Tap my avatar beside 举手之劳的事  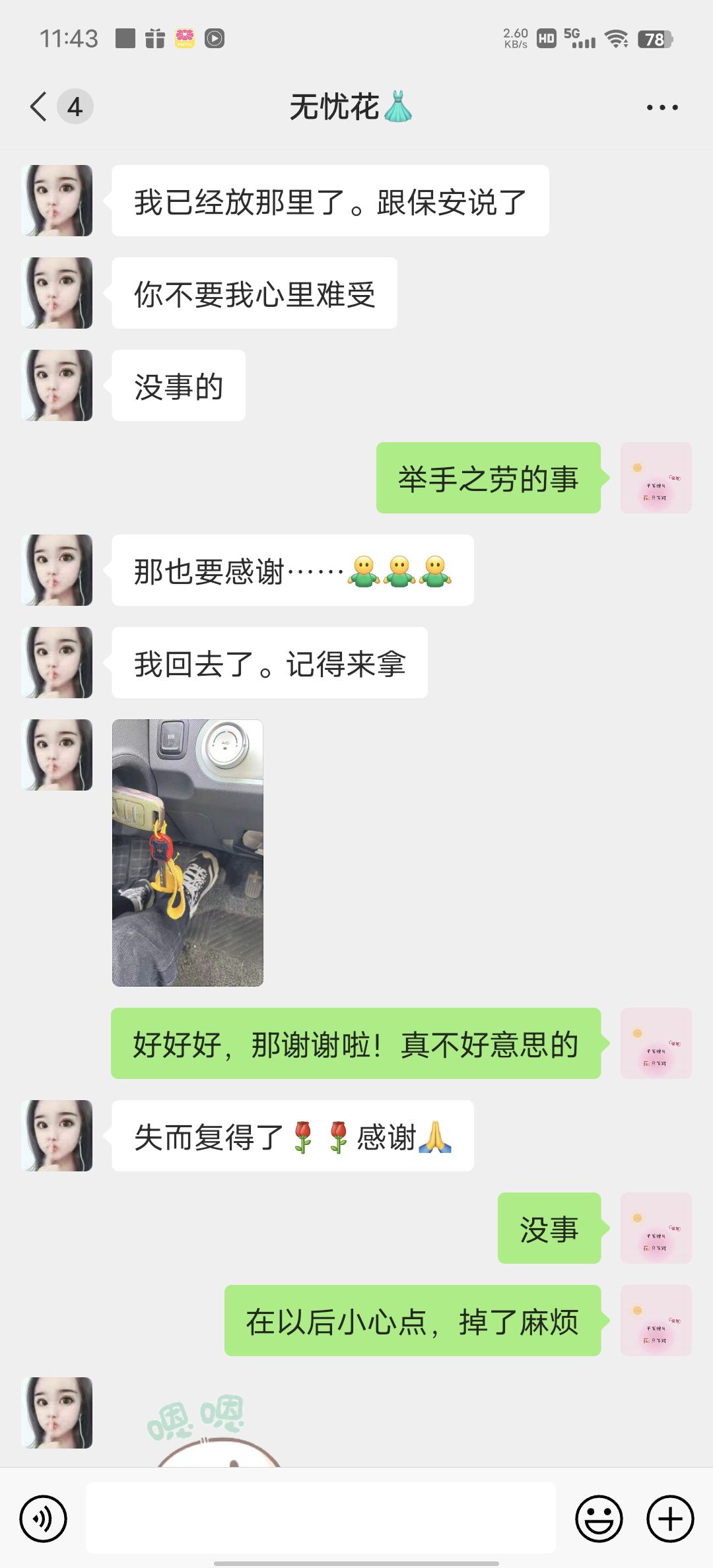point(656,478)
